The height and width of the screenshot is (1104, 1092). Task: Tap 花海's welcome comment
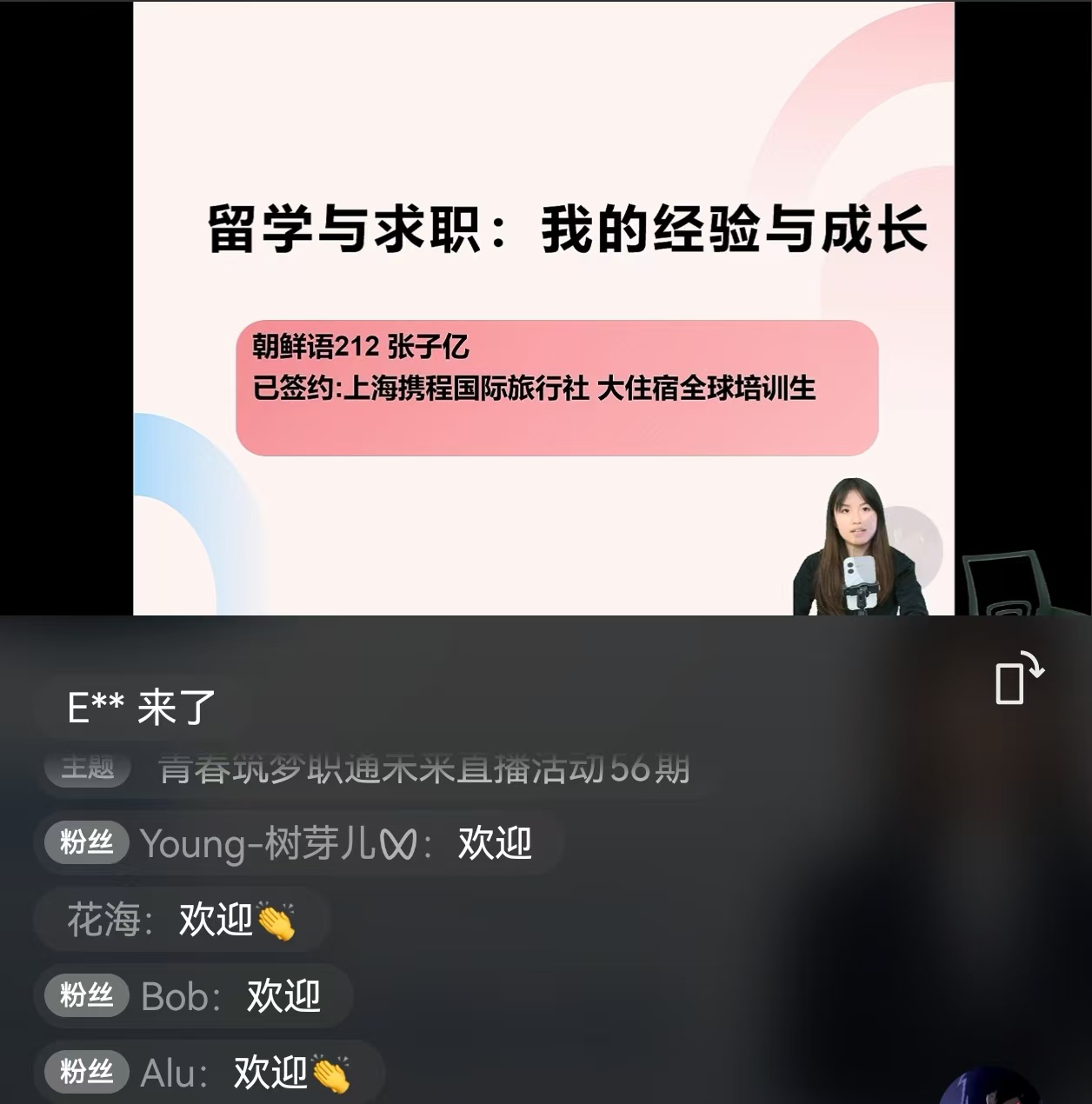[182, 920]
